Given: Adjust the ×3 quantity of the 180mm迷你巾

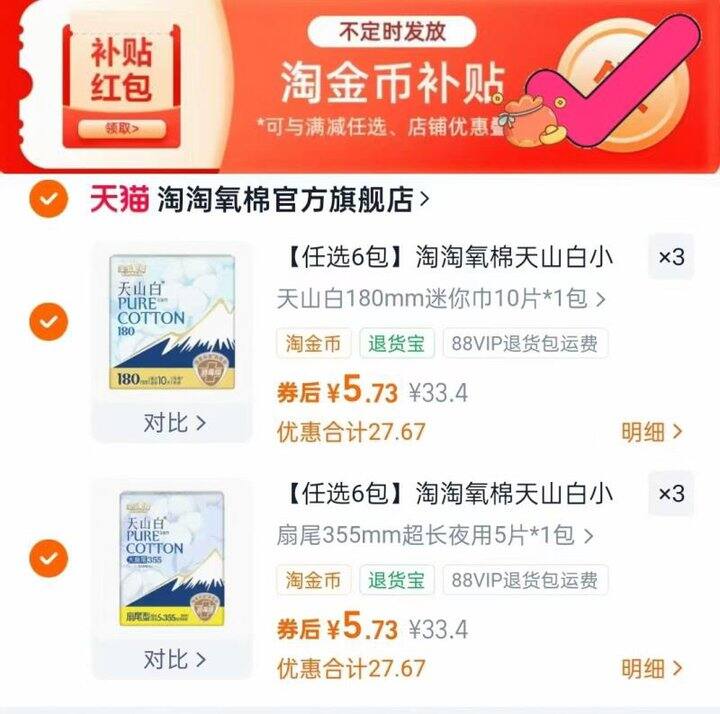Looking at the screenshot, I should [x=671, y=257].
